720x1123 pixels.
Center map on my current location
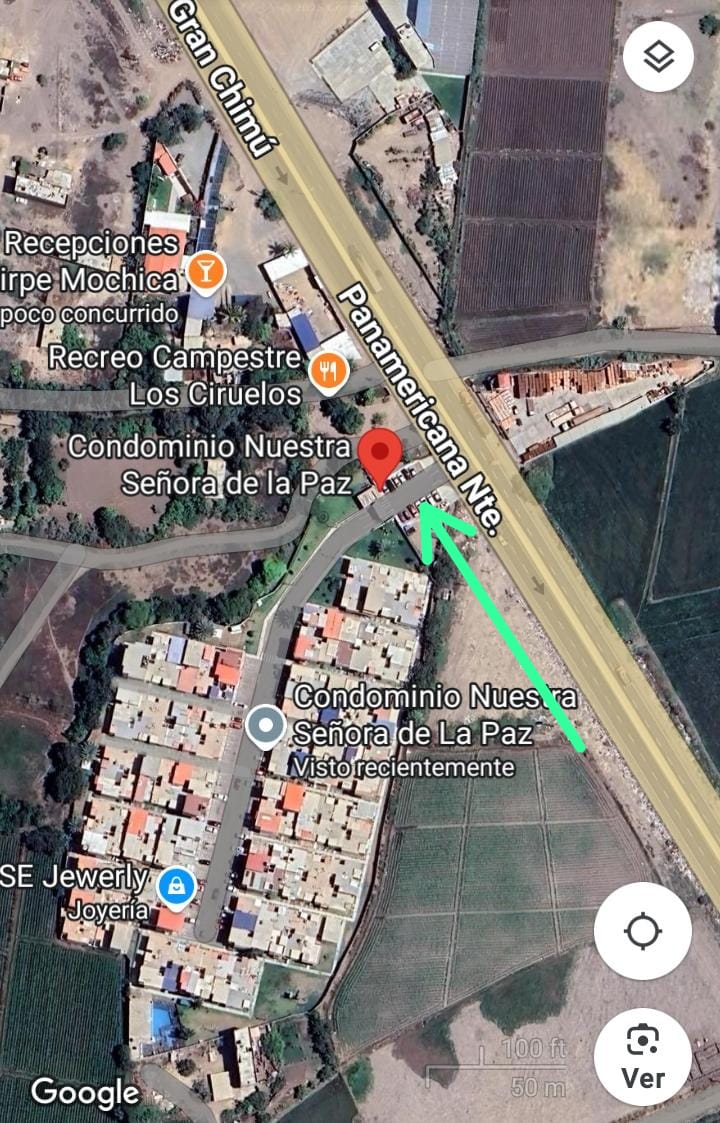(642, 931)
